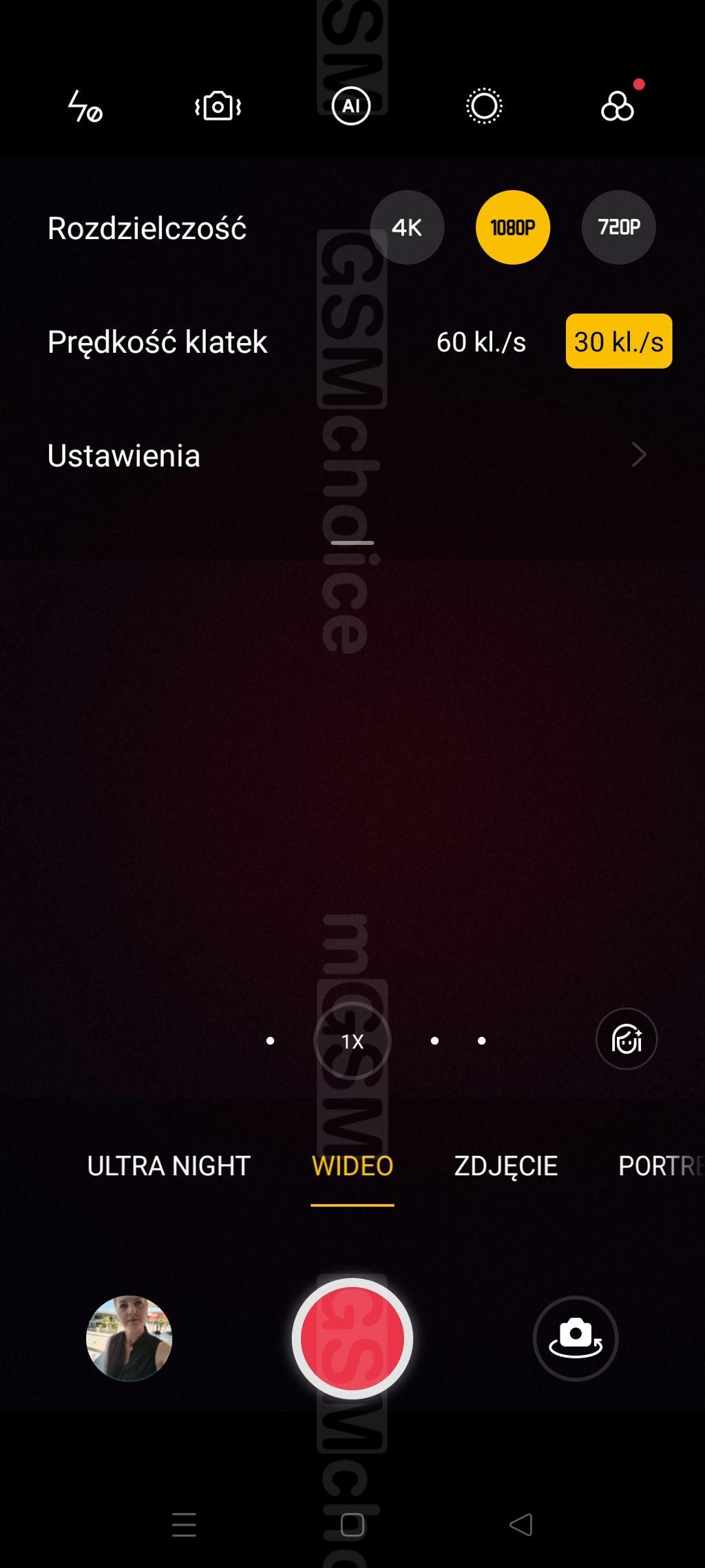
Task: Switch to ULTRA NIGHT mode
Action: [169, 1166]
